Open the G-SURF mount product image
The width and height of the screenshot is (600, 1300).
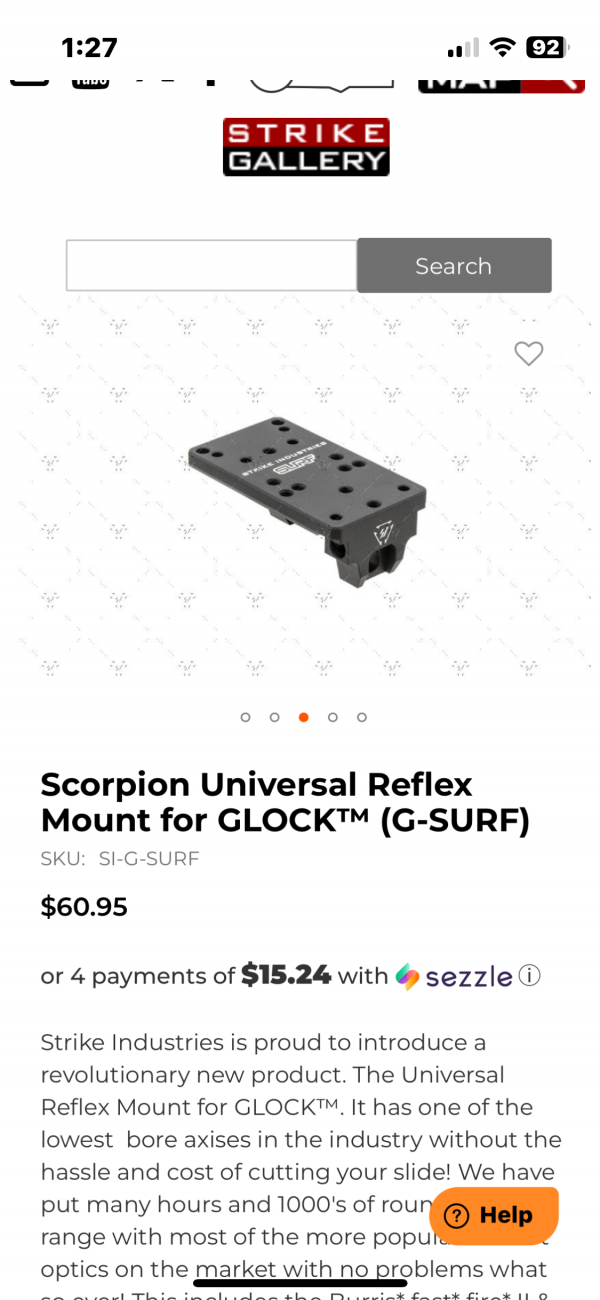(x=307, y=491)
